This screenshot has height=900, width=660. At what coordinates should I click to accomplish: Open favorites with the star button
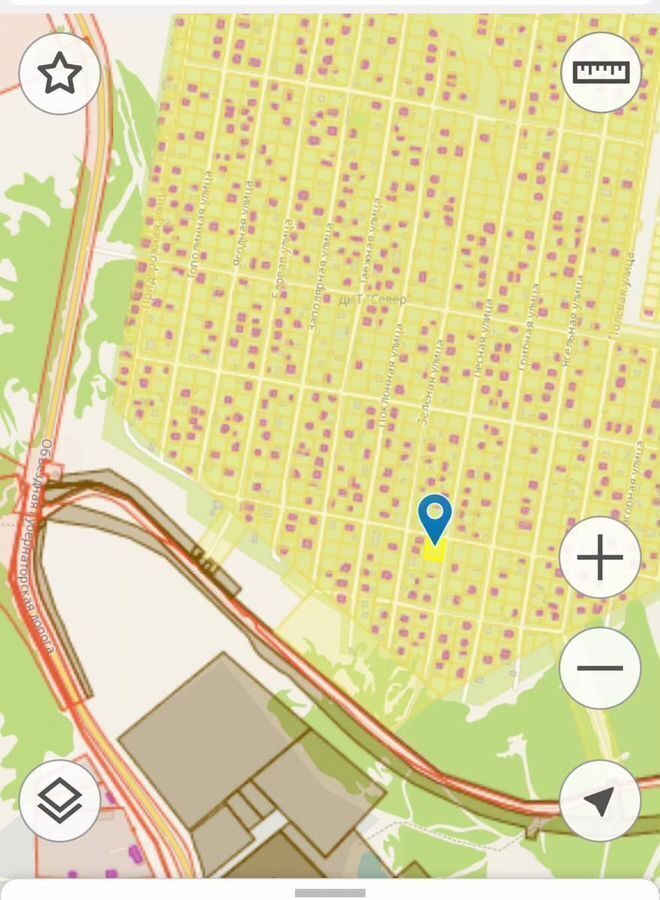pyautogui.click(x=60, y=74)
